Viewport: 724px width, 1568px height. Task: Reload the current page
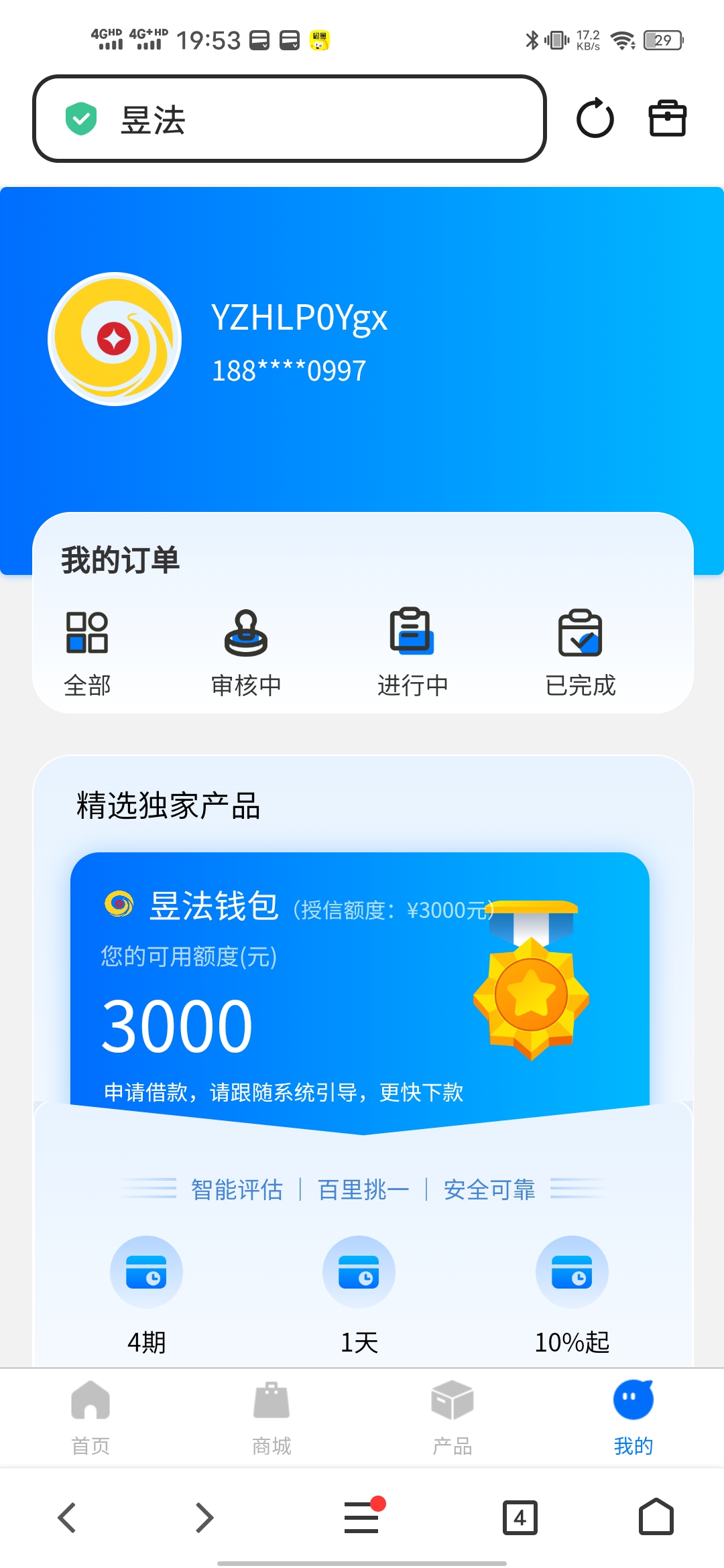click(595, 119)
